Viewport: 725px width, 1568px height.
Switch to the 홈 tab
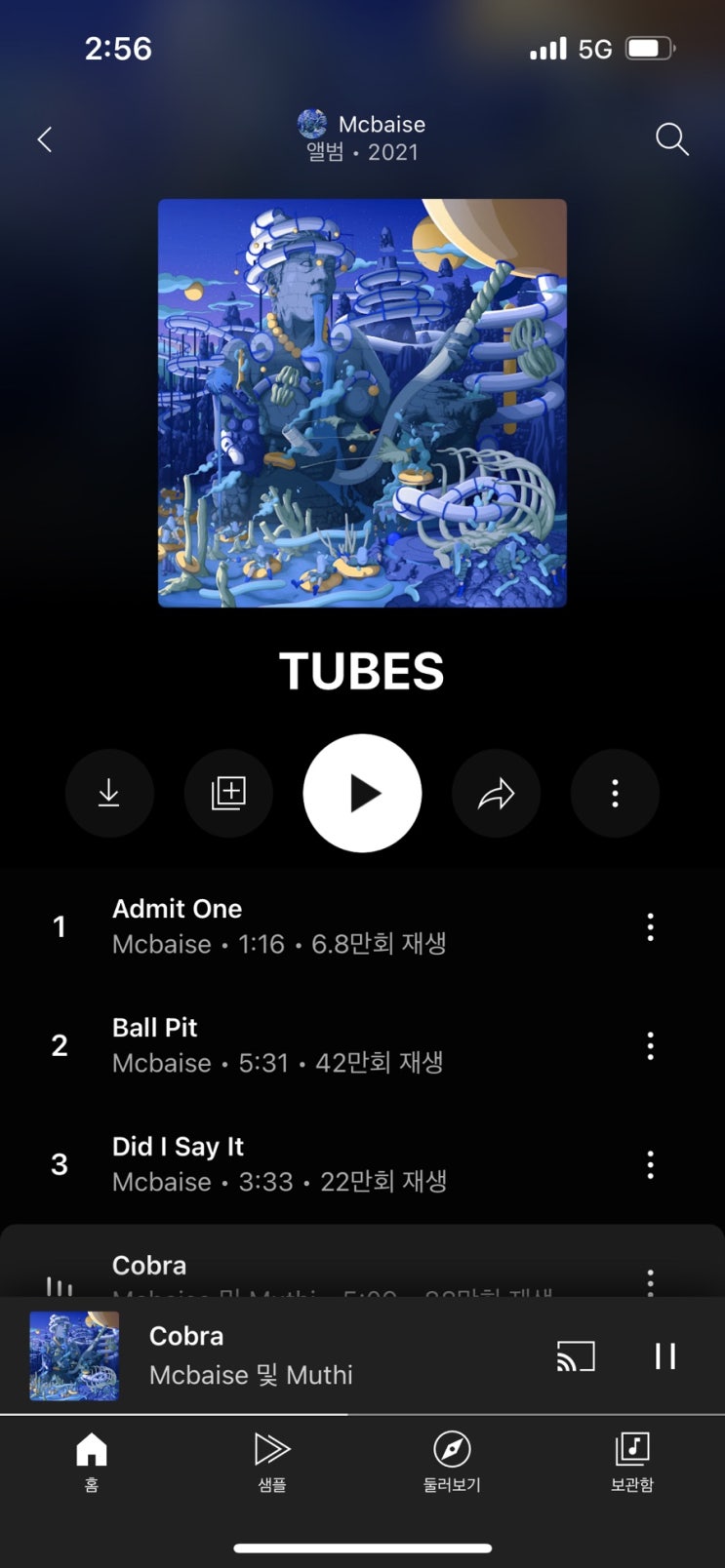(x=91, y=1461)
